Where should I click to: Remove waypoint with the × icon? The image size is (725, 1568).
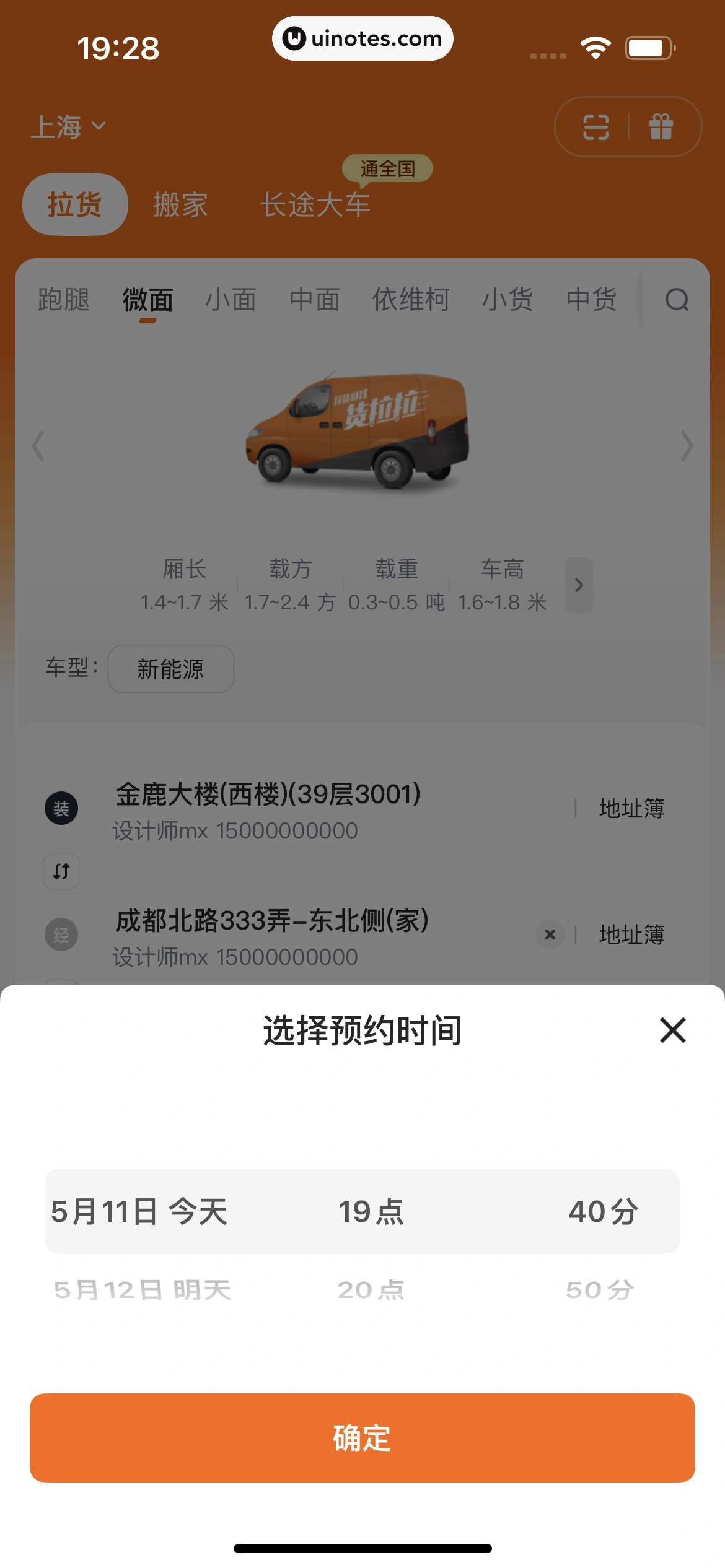click(x=549, y=936)
